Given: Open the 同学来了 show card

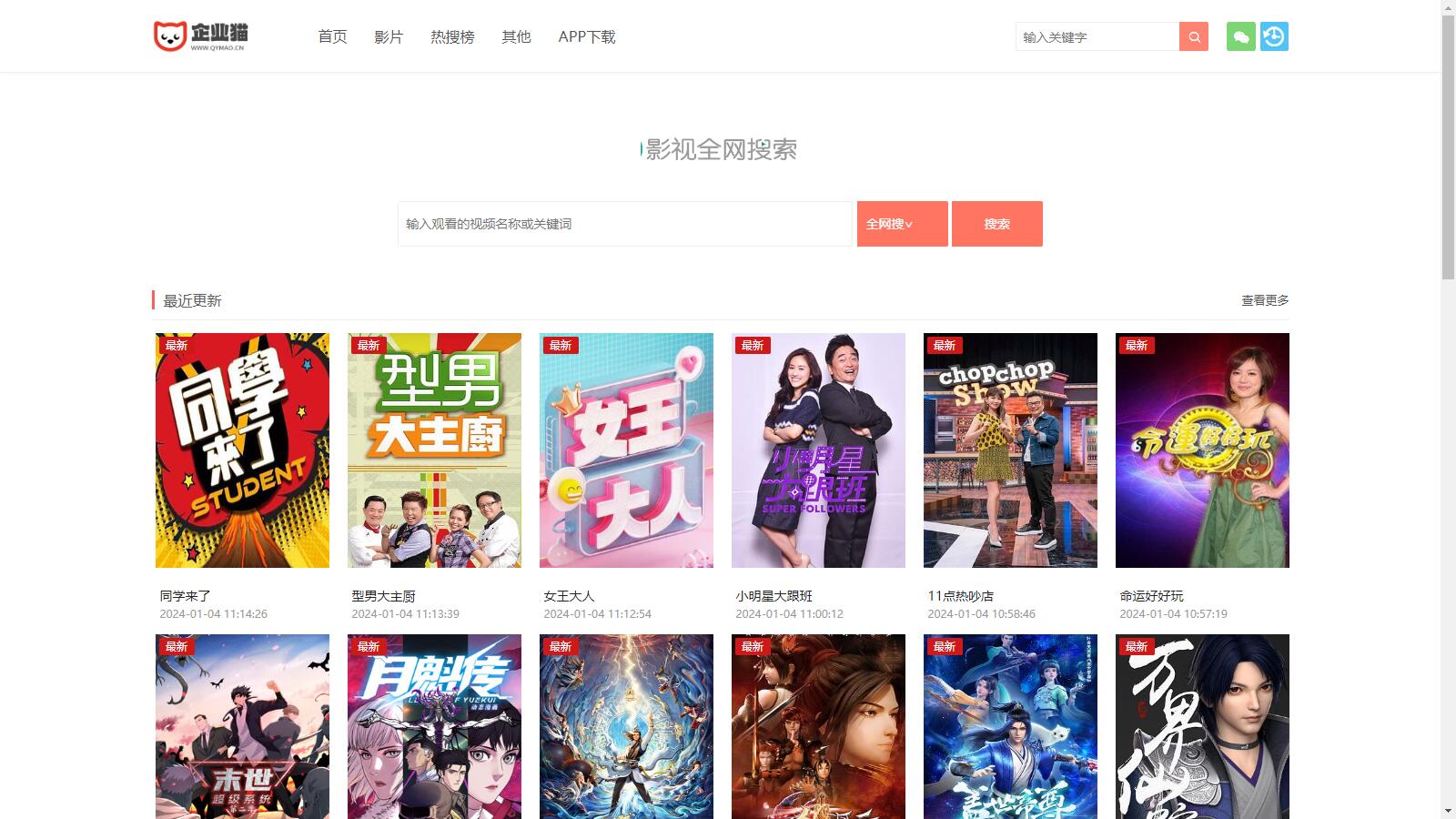Looking at the screenshot, I should click(242, 450).
